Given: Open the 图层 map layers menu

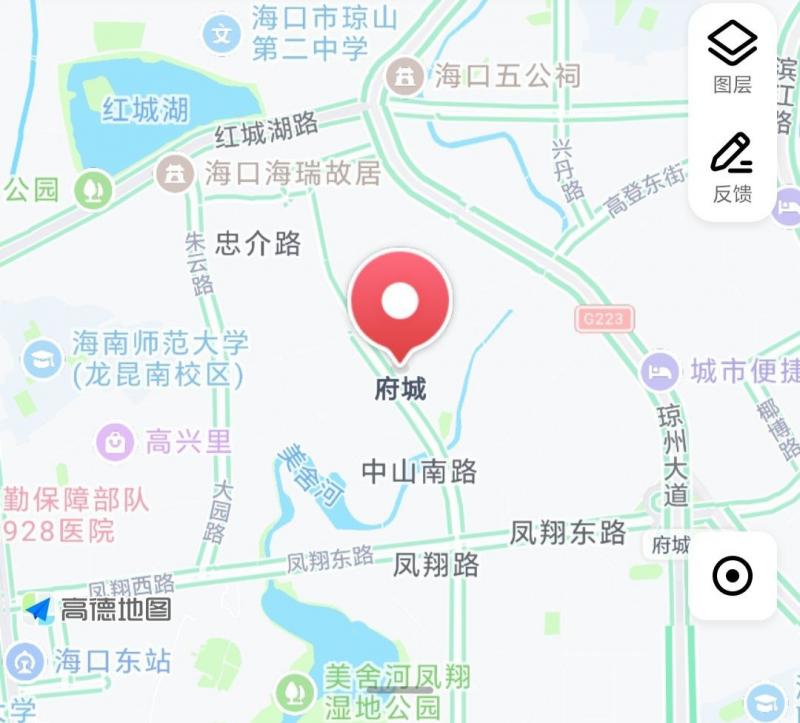Looking at the screenshot, I should [x=732, y=57].
